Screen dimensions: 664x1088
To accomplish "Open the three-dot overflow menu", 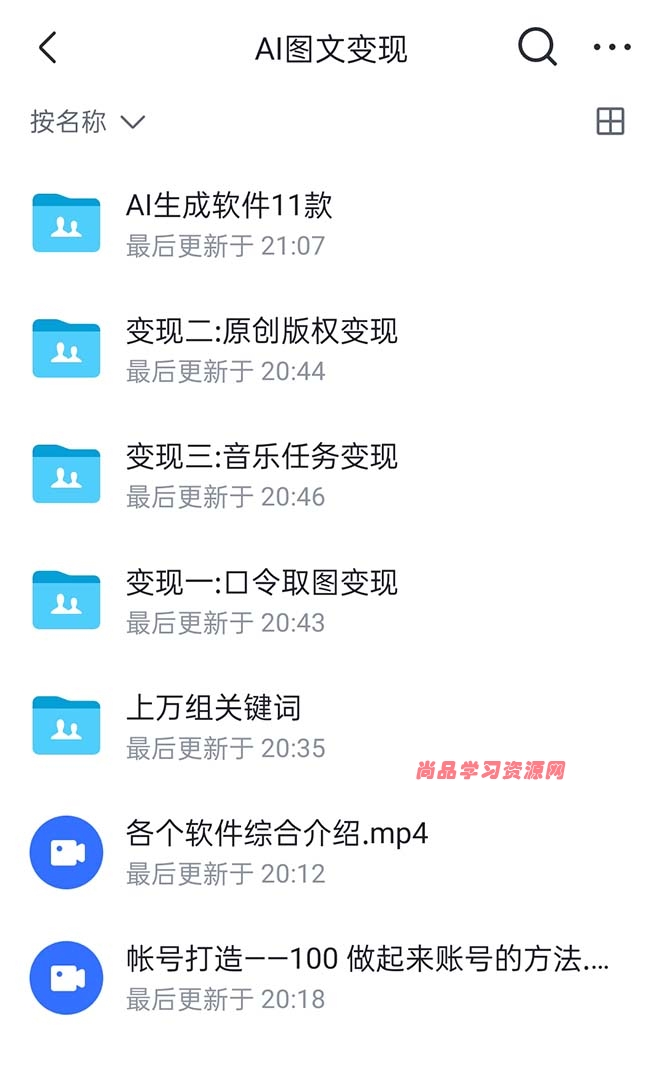I will (x=612, y=47).
